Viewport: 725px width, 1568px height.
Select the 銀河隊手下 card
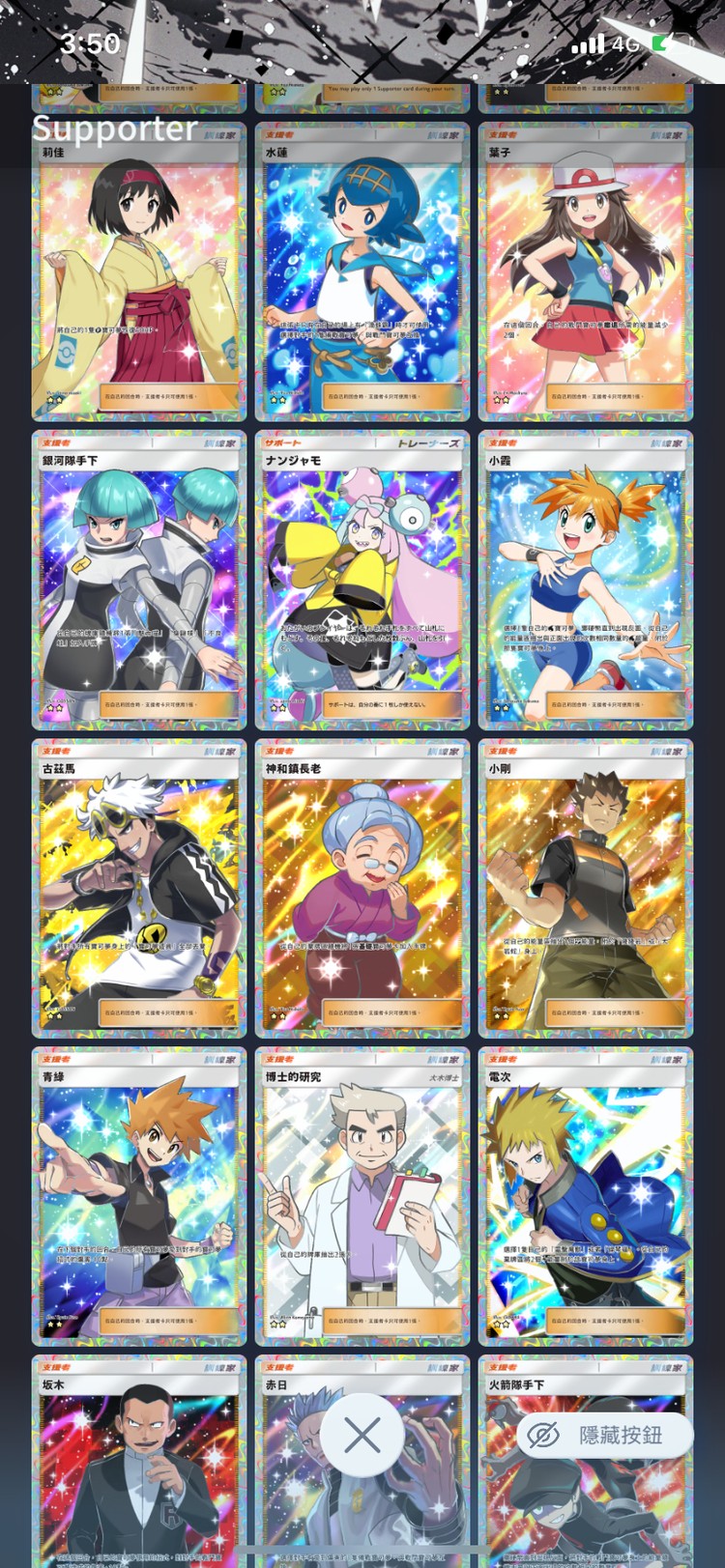(139, 582)
